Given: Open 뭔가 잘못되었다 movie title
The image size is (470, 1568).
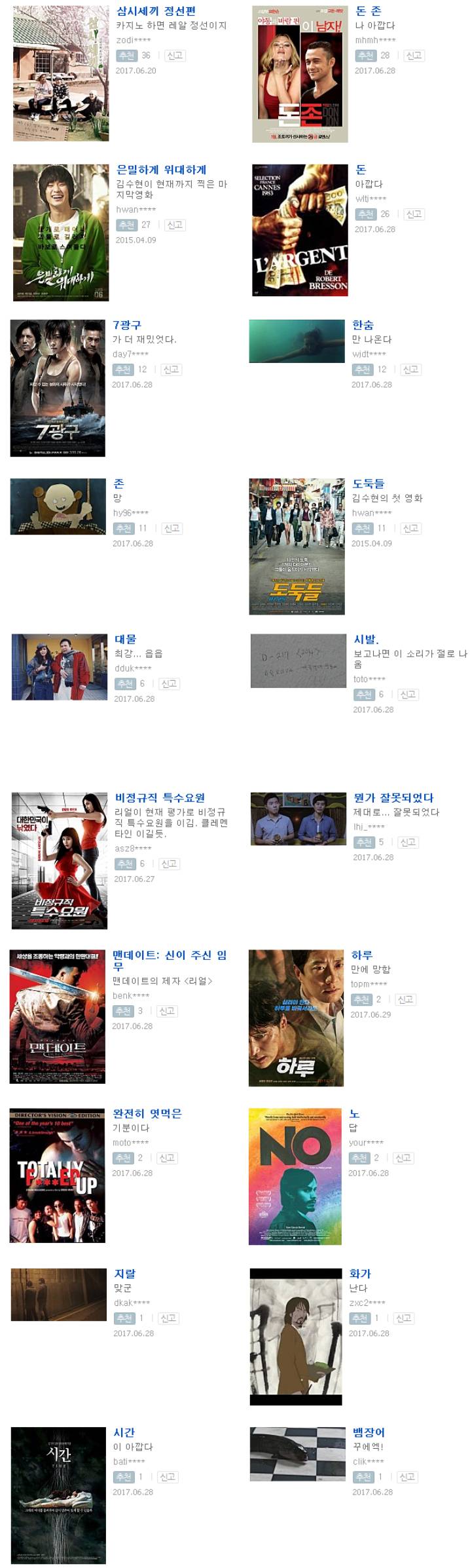Looking at the screenshot, I should point(393,797).
